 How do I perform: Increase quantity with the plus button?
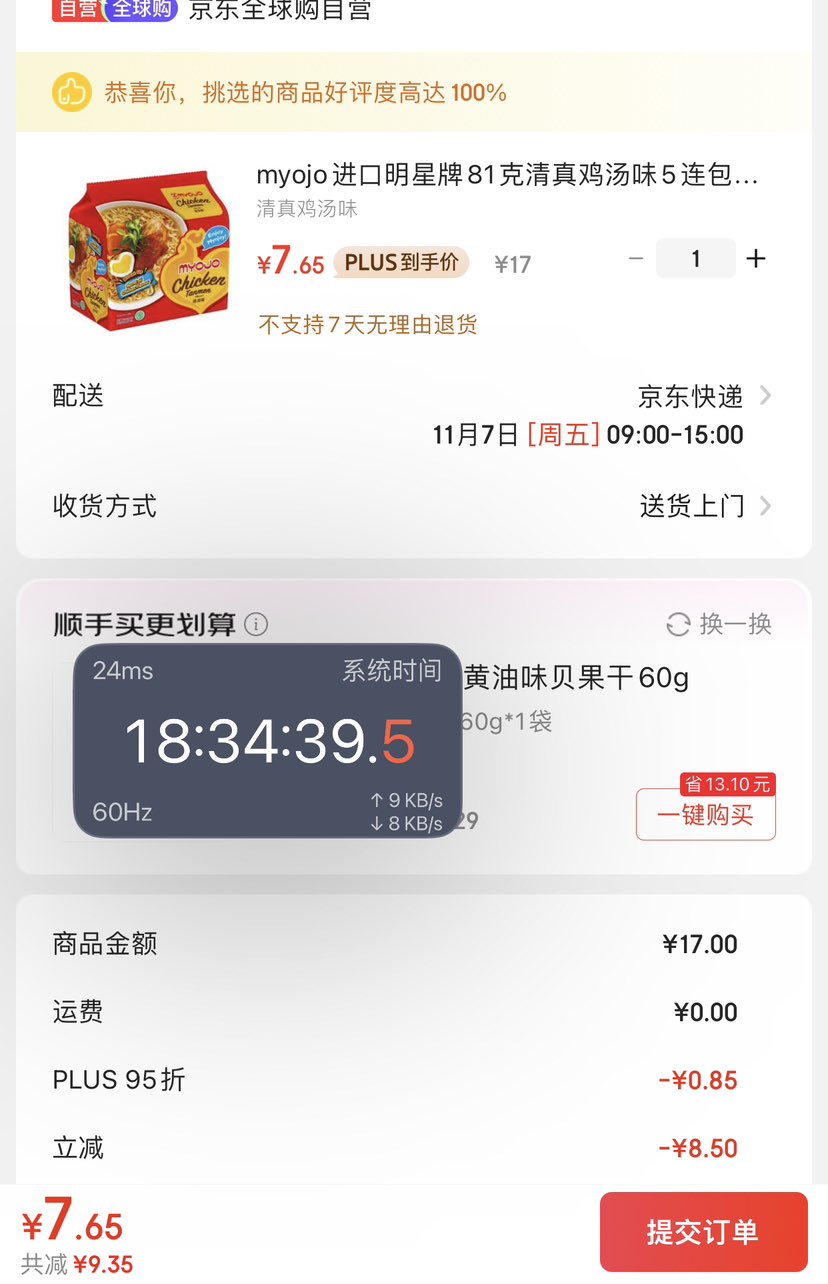[756, 258]
